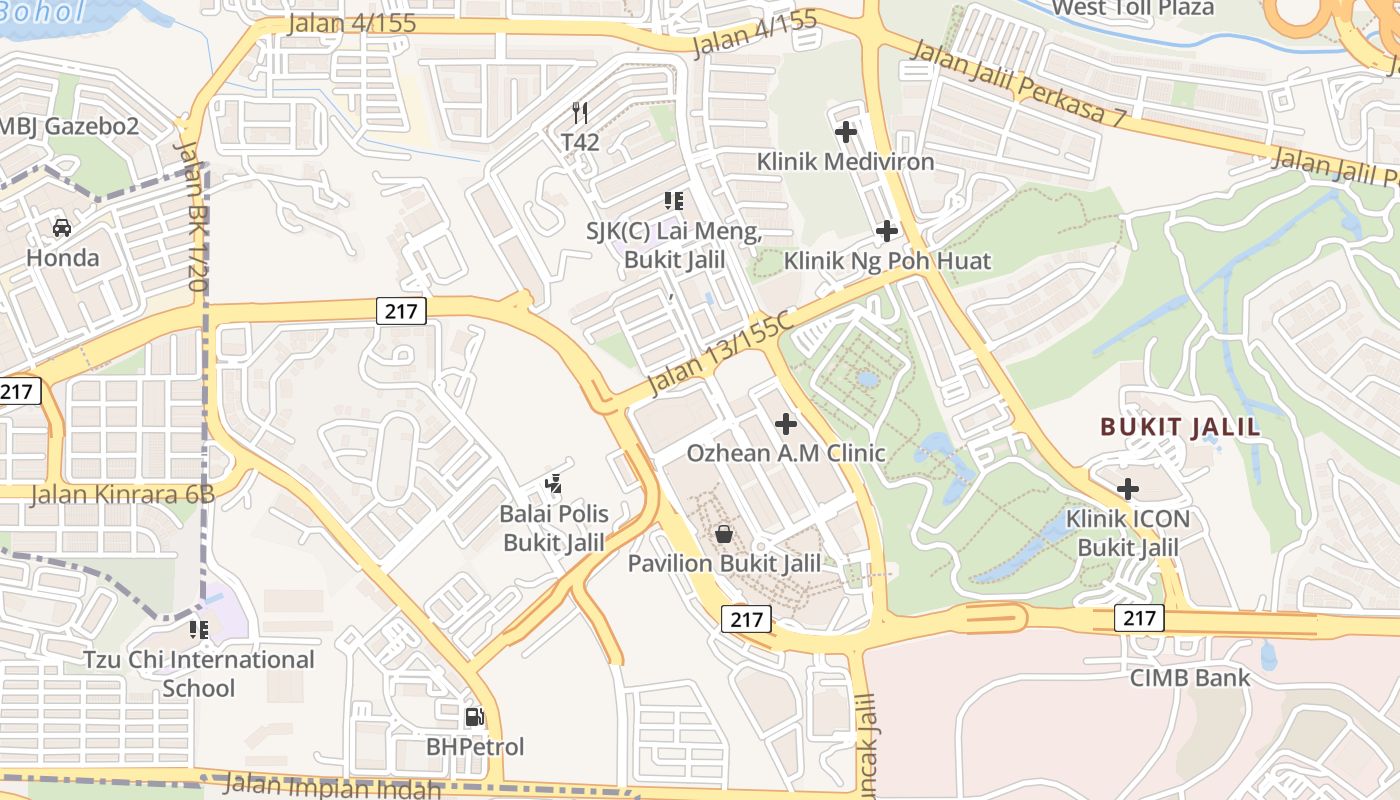Select the Klinik ICON Bukit Jalil marker
The width and height of the screenshot is (1400, 800).
[x=1128, y=489]
